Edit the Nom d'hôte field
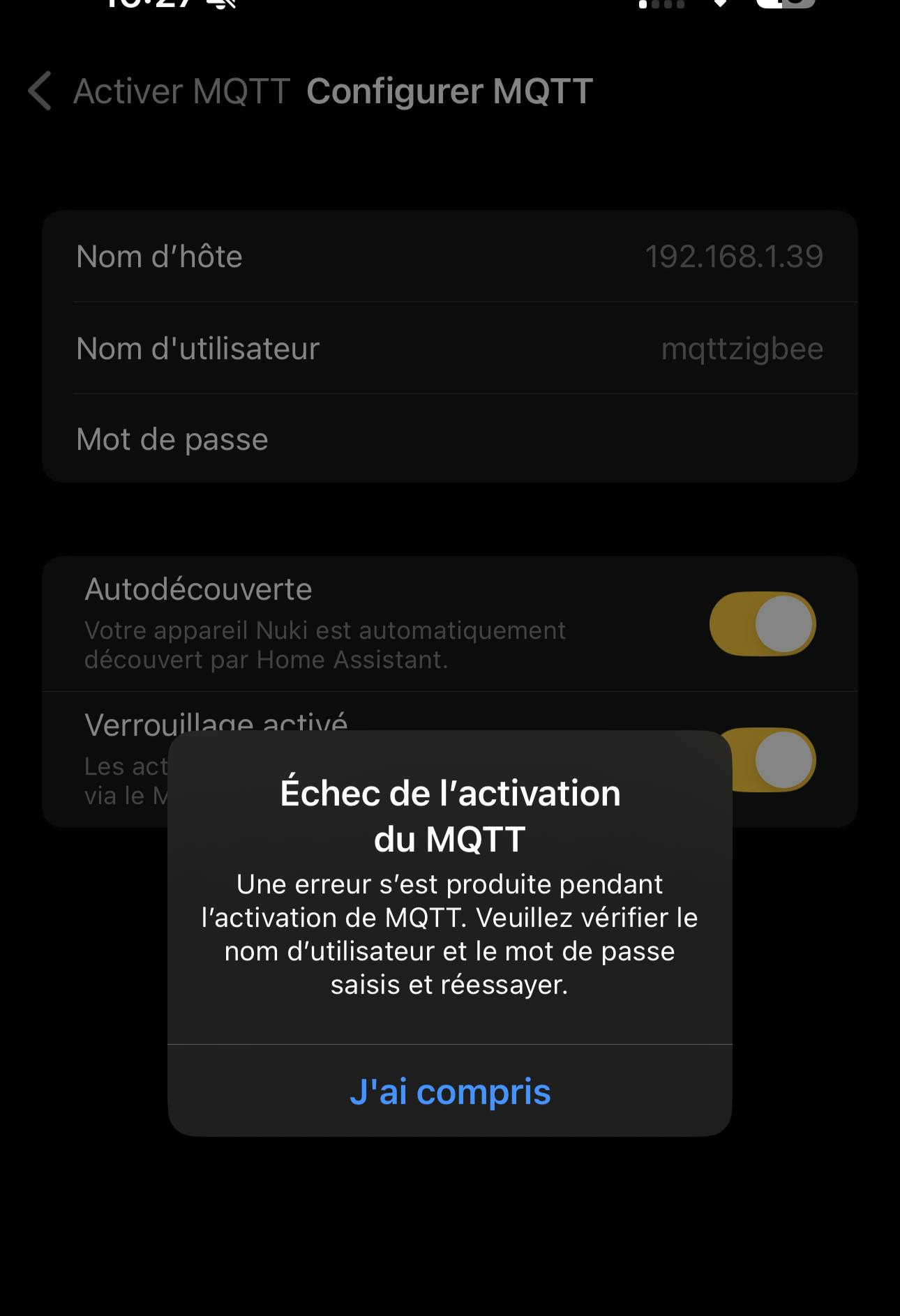This screenshot has height=1316, width=900. pyautogui.click(x=733, y=257)
